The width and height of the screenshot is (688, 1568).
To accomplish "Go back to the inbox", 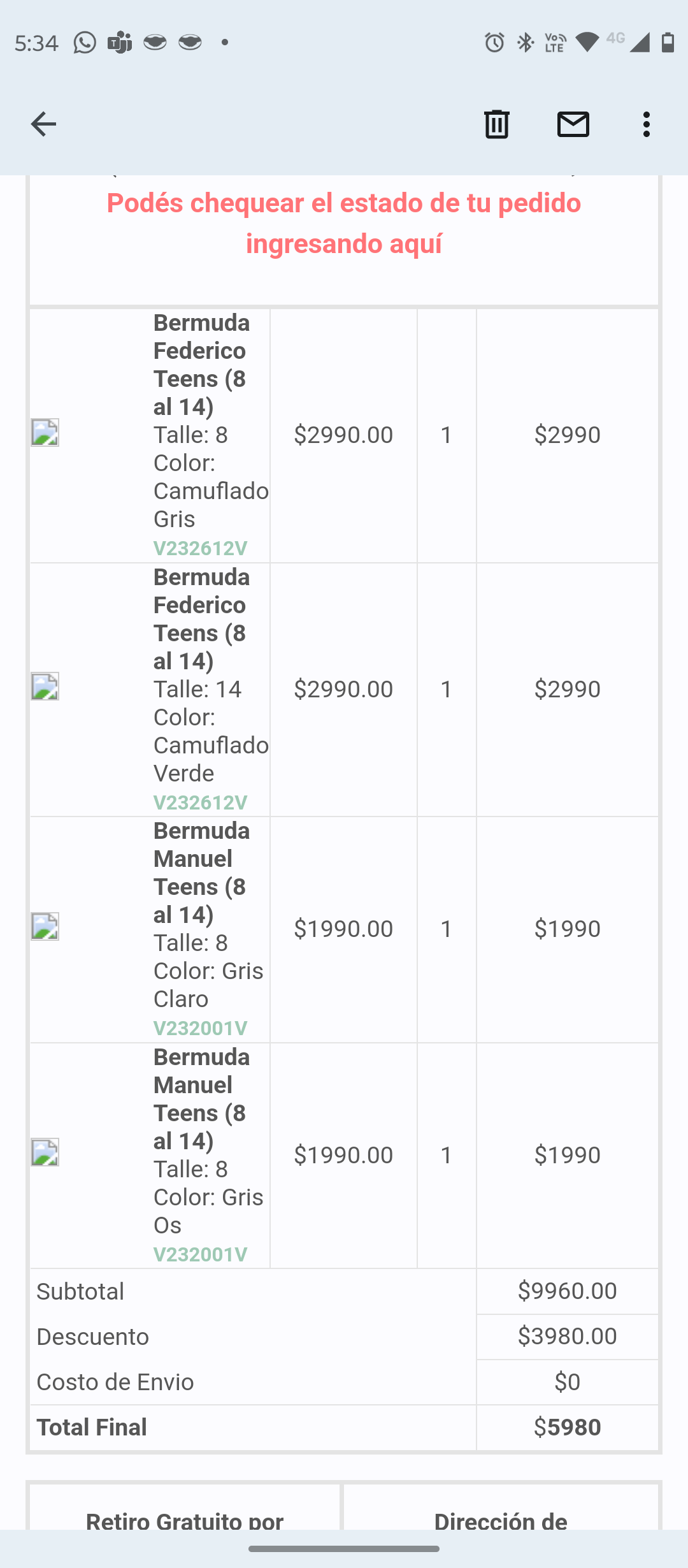I will (x=43, y=124).
